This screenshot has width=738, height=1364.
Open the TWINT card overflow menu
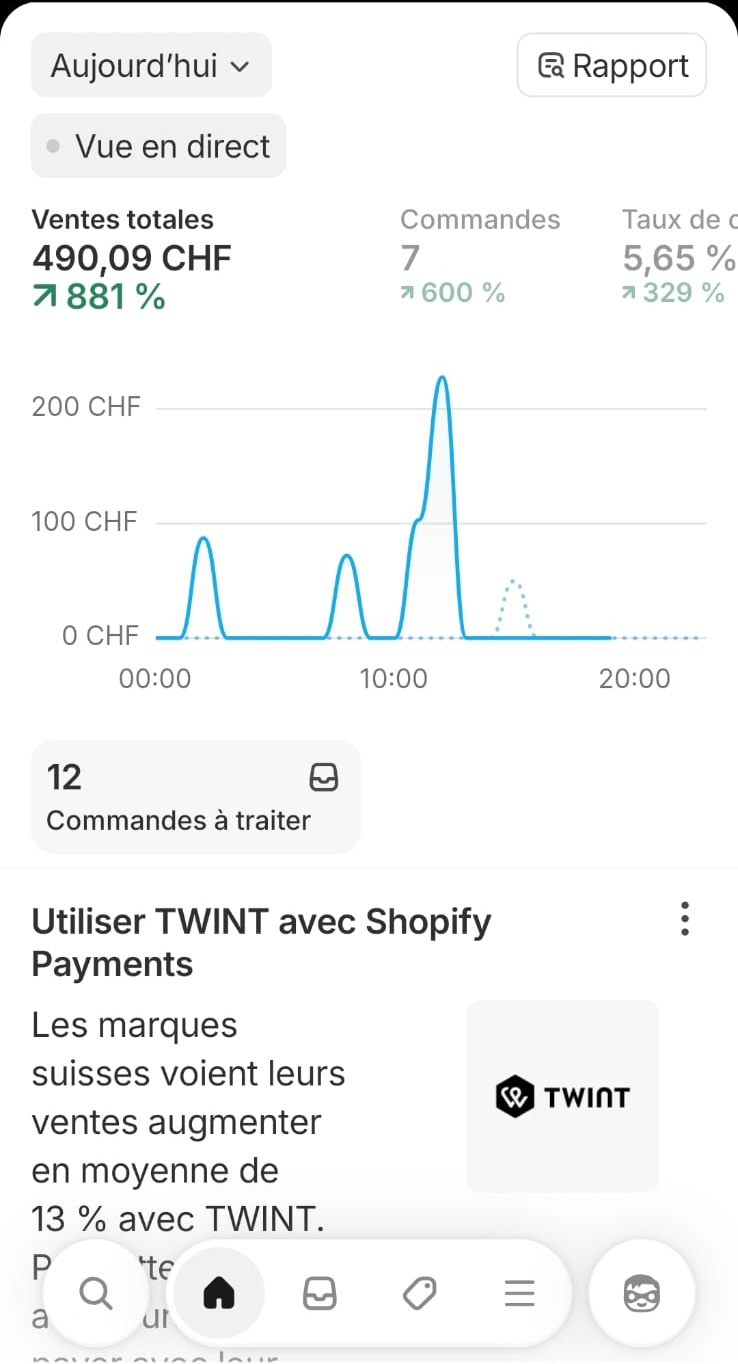(x=684, y=918)
